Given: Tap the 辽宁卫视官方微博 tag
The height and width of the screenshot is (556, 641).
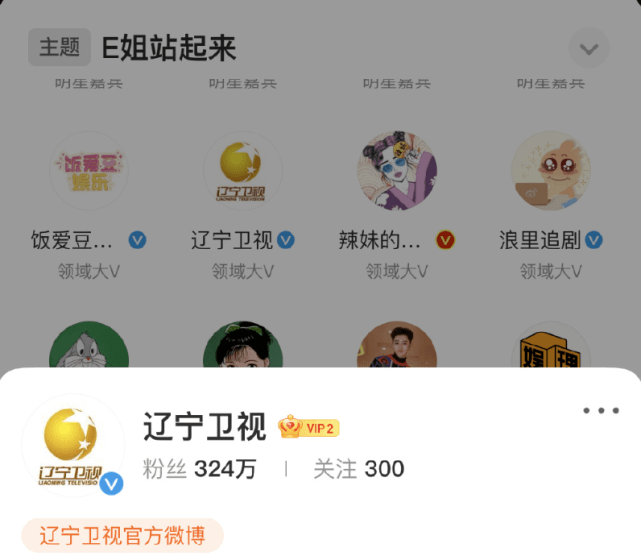Looking at the screenshot, I should tap(122, 536).
